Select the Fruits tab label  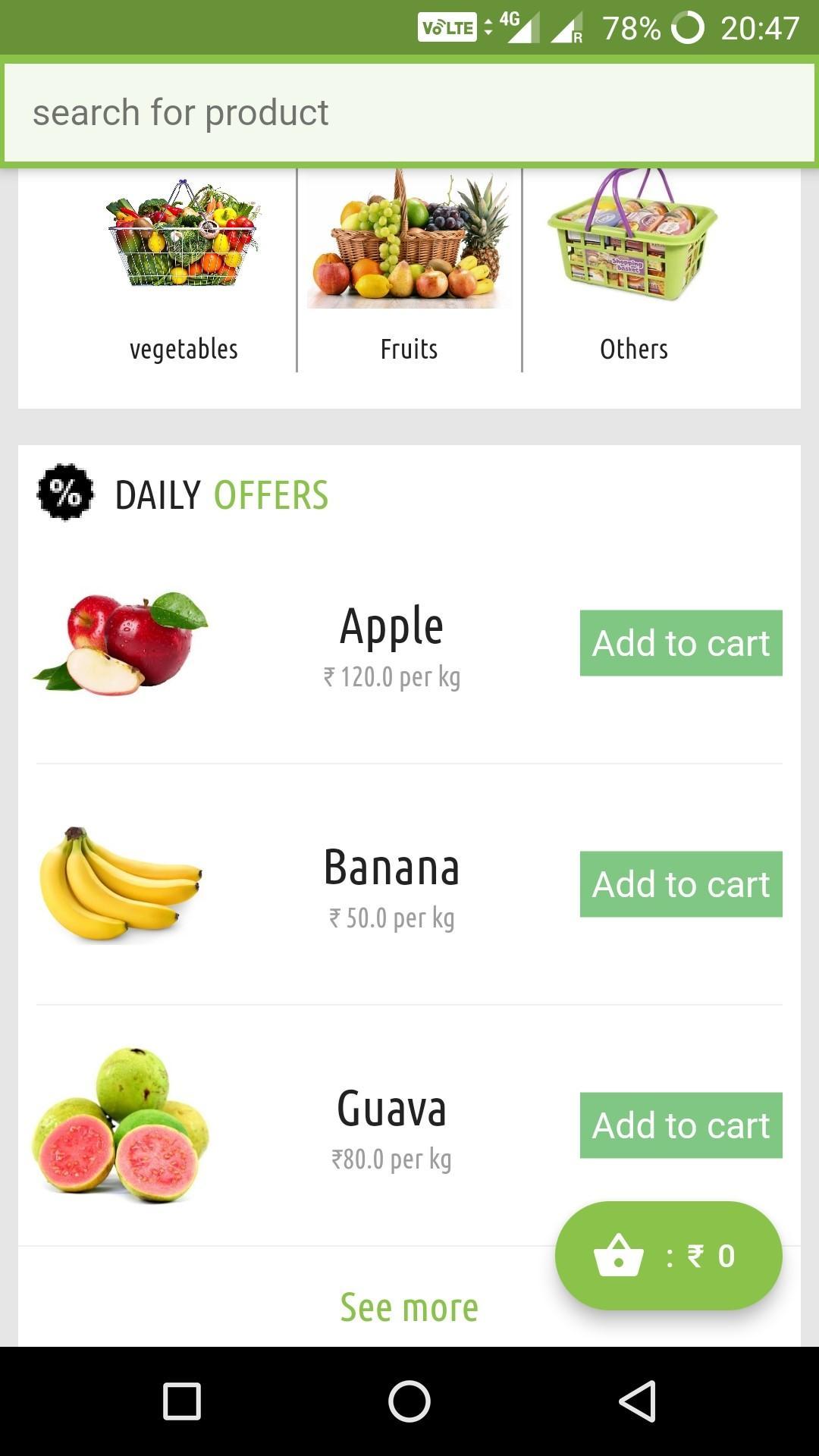coord(409,349)
